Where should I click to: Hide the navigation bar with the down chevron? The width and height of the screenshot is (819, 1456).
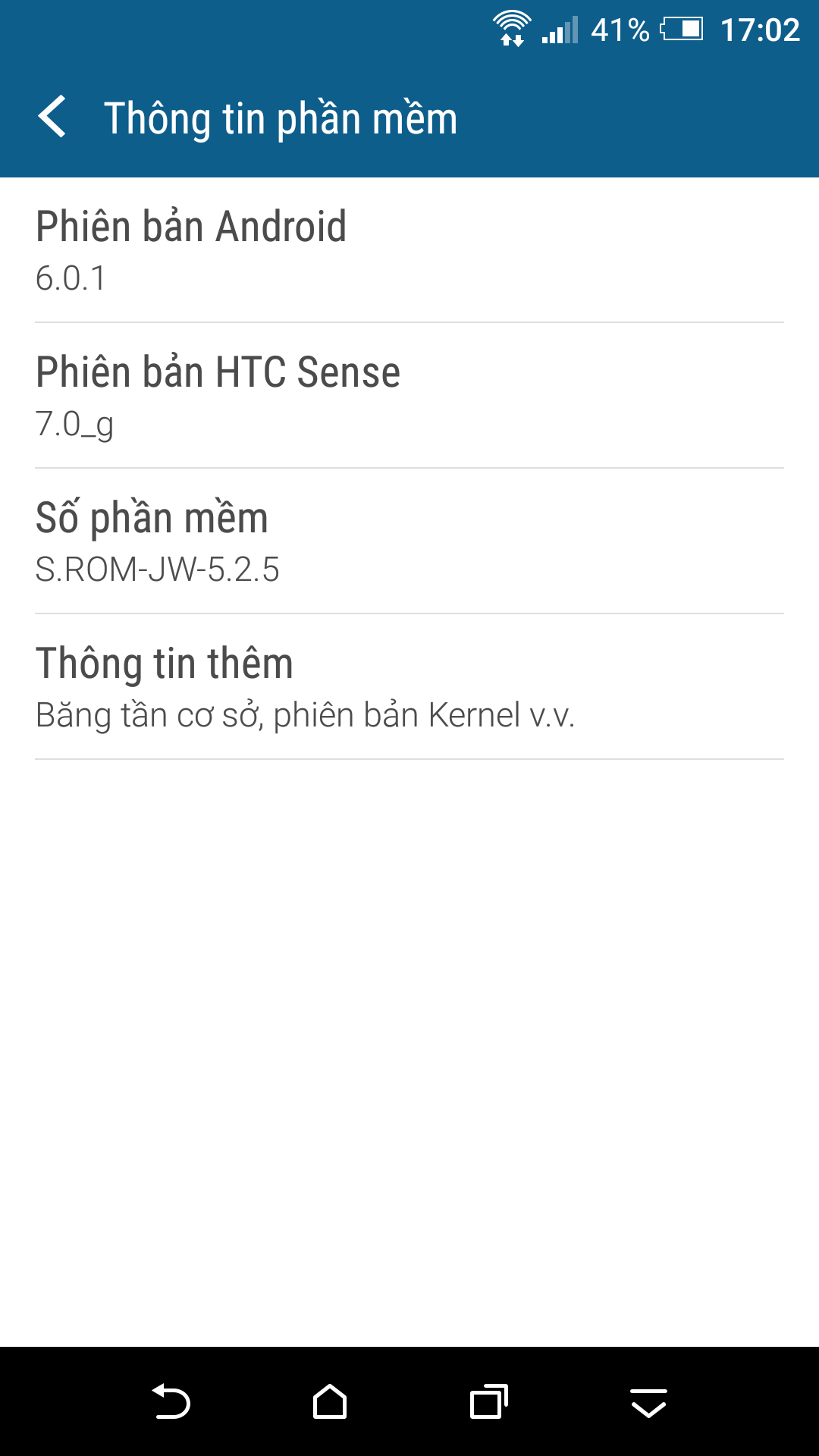(648, 1402)
